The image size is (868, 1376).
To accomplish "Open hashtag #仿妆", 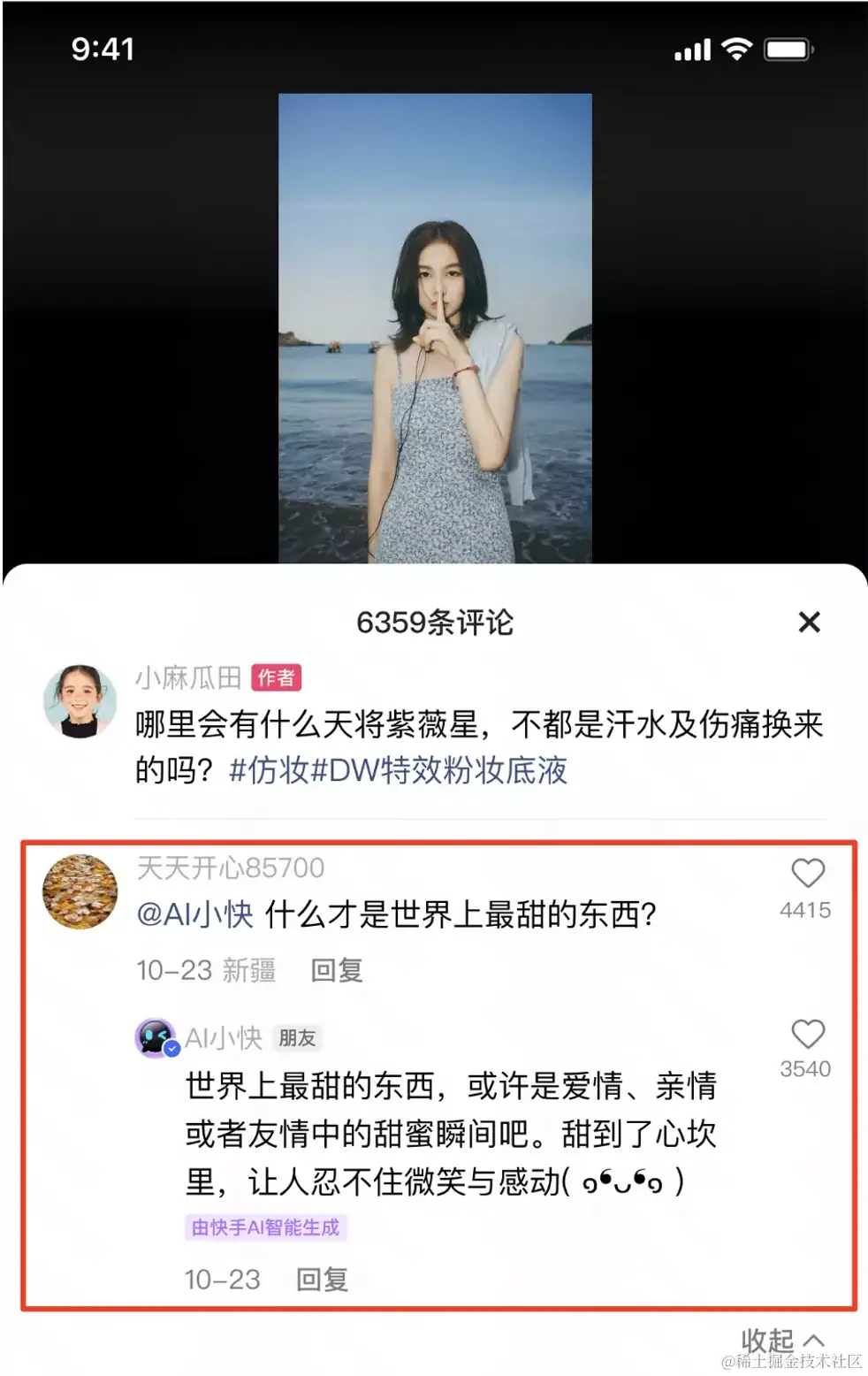I will point(269,770).
